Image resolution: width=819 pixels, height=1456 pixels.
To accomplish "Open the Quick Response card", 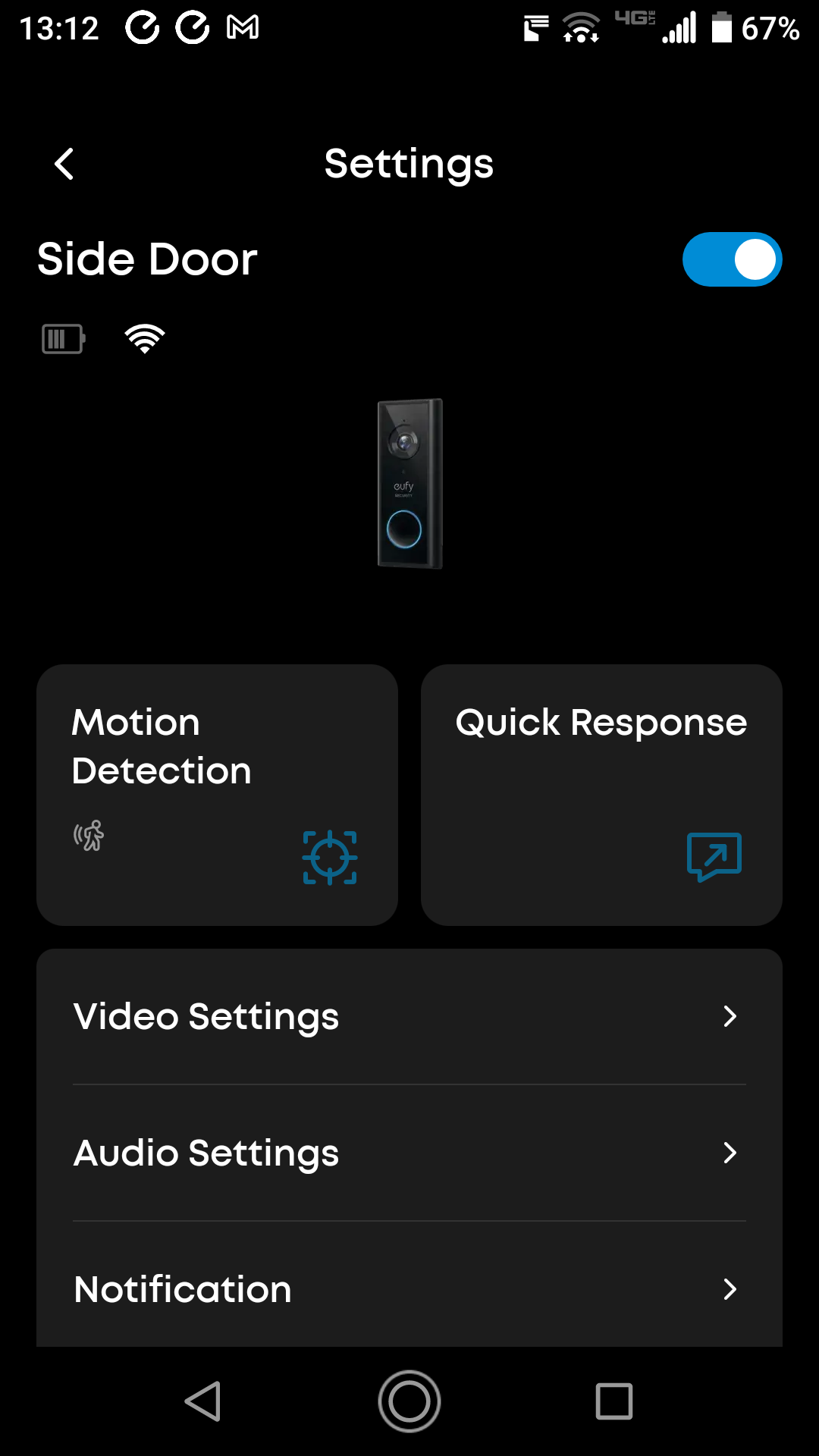I will tap(601, 795).
